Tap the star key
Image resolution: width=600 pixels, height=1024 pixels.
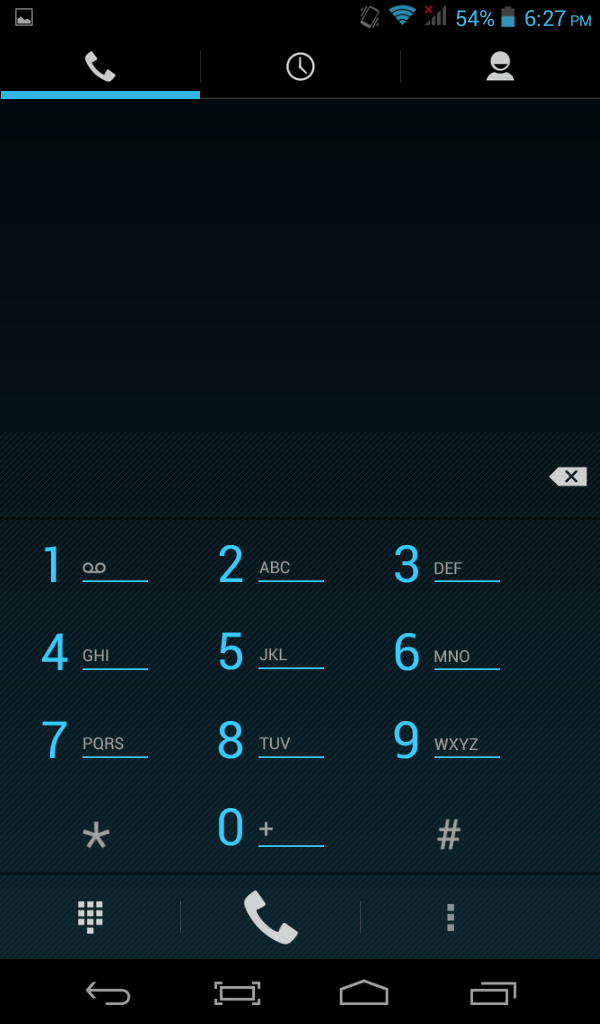point(96,833)
